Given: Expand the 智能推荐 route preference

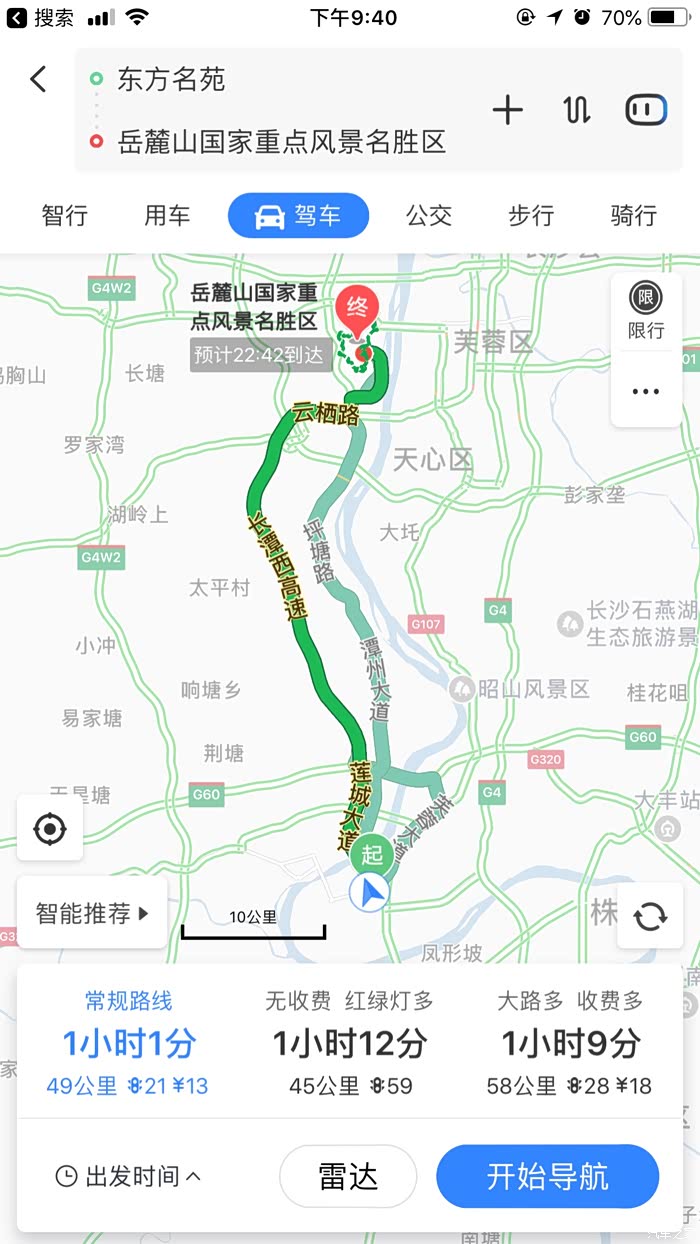Looking at the screenshot, I should (92, 913).
